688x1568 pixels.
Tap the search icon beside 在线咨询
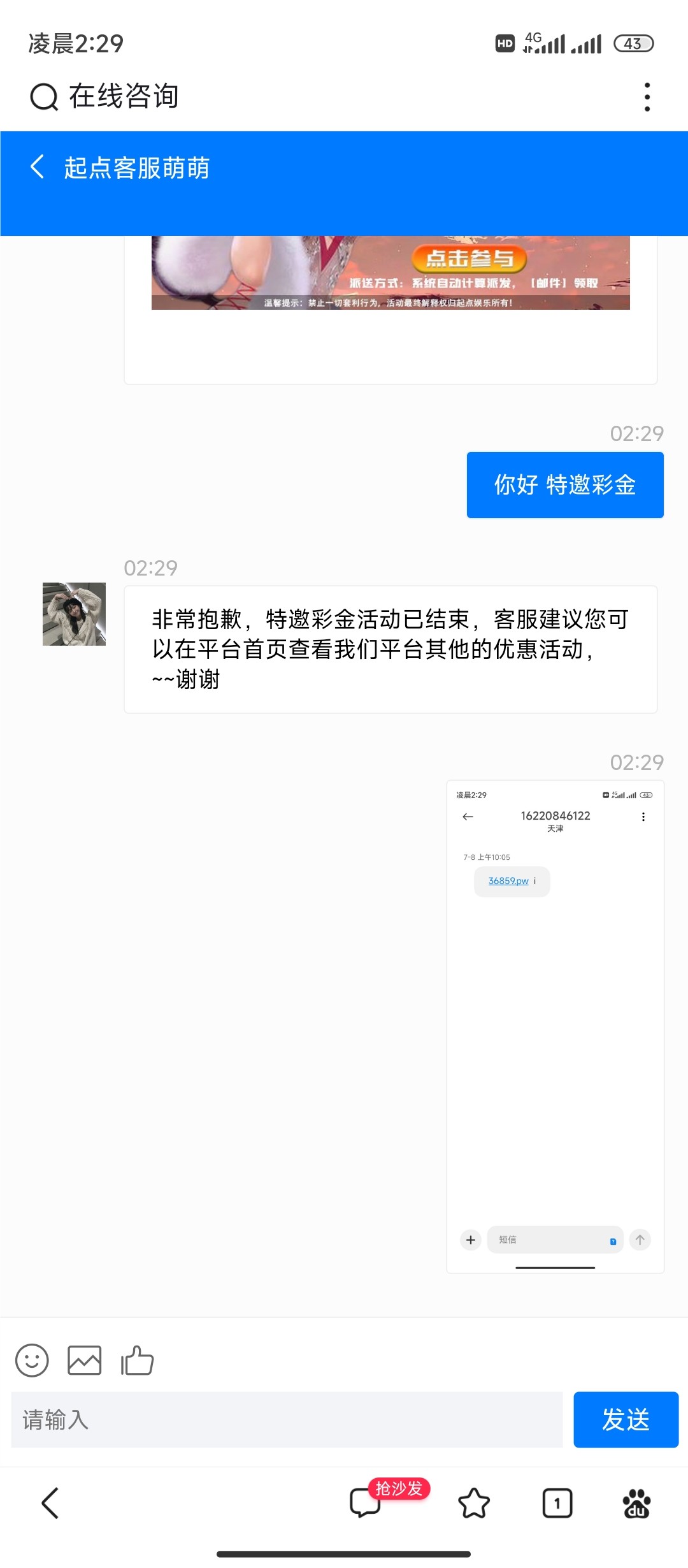pos(44,97)
